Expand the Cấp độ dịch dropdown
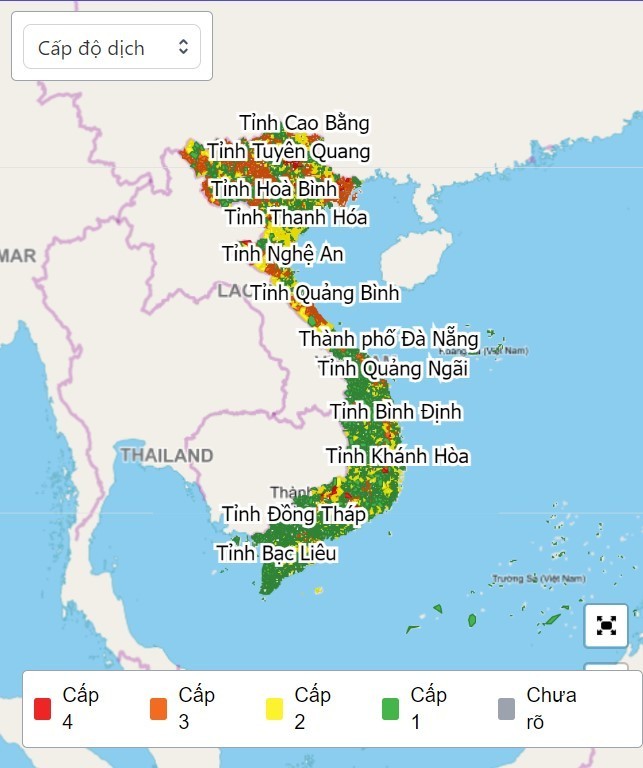Screen dimensions: 643x768 coord(112,47)
